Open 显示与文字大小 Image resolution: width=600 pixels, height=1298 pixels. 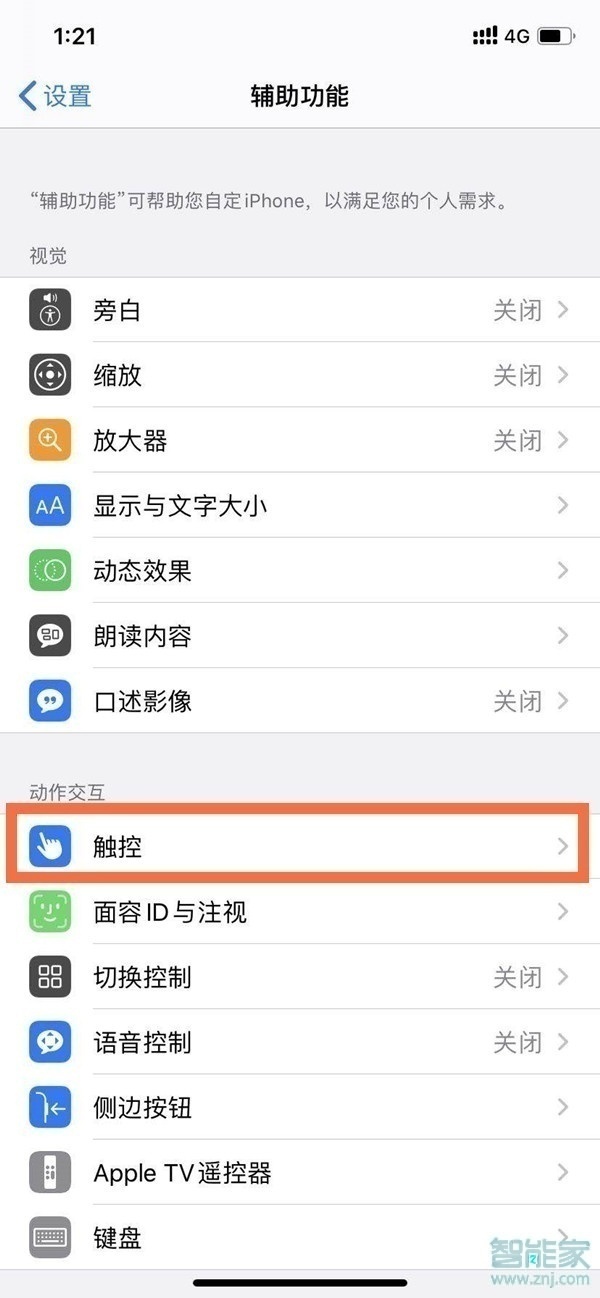pos(300,506)
